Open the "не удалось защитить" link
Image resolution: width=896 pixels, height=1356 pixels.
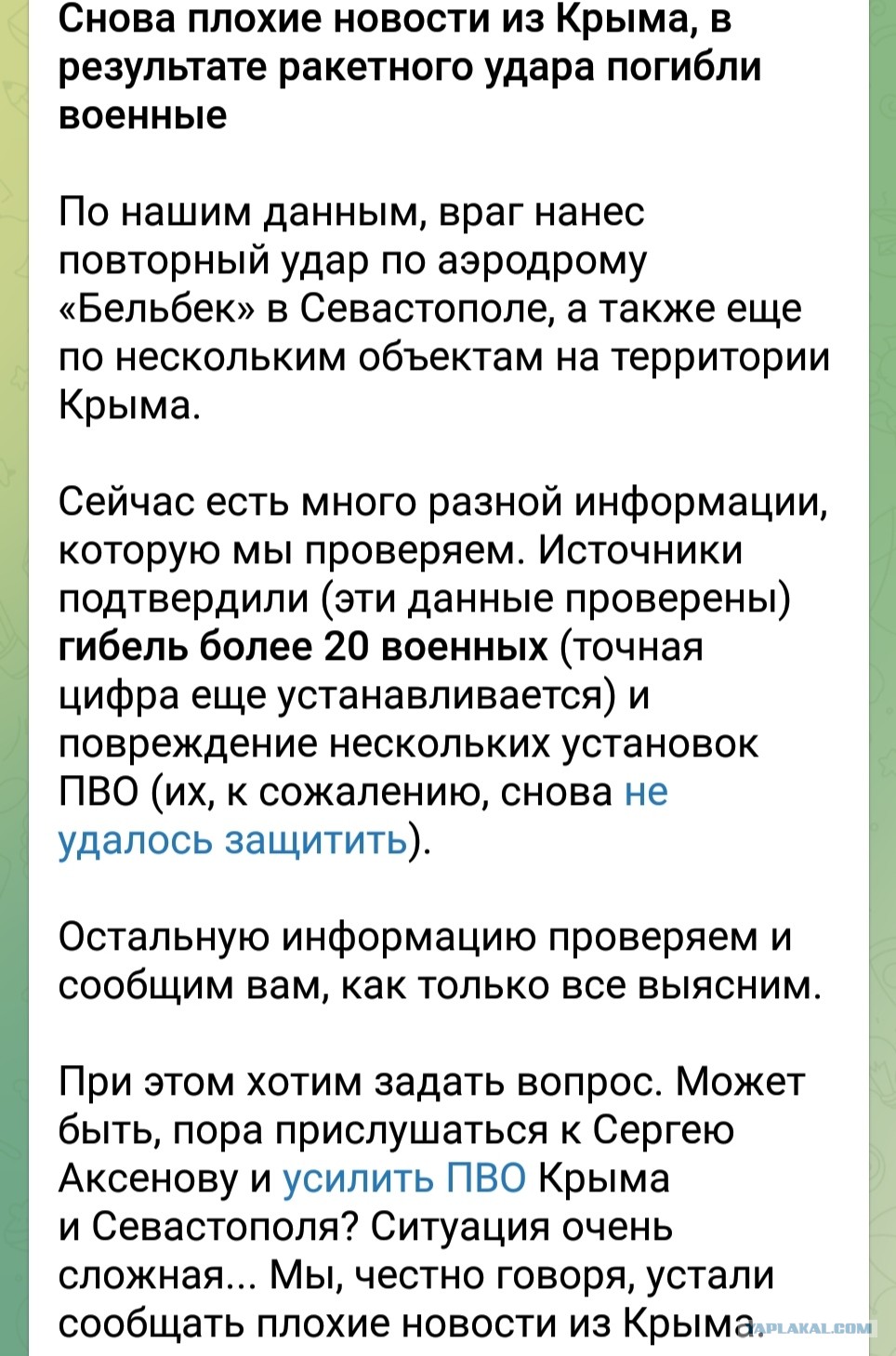coord(233,840)
